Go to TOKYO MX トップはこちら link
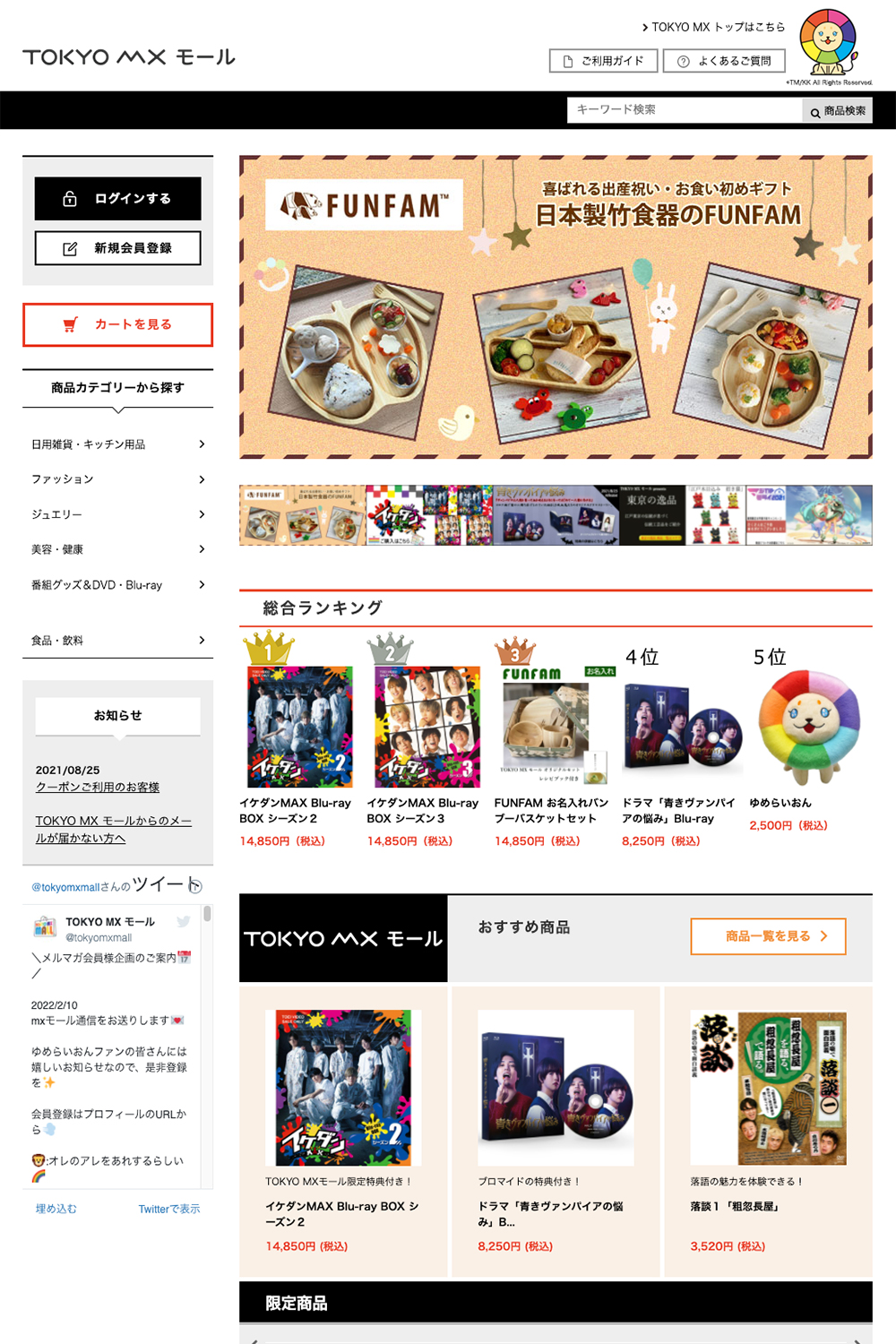Screen dimensions: 896x1344 [x=714, y=27]
